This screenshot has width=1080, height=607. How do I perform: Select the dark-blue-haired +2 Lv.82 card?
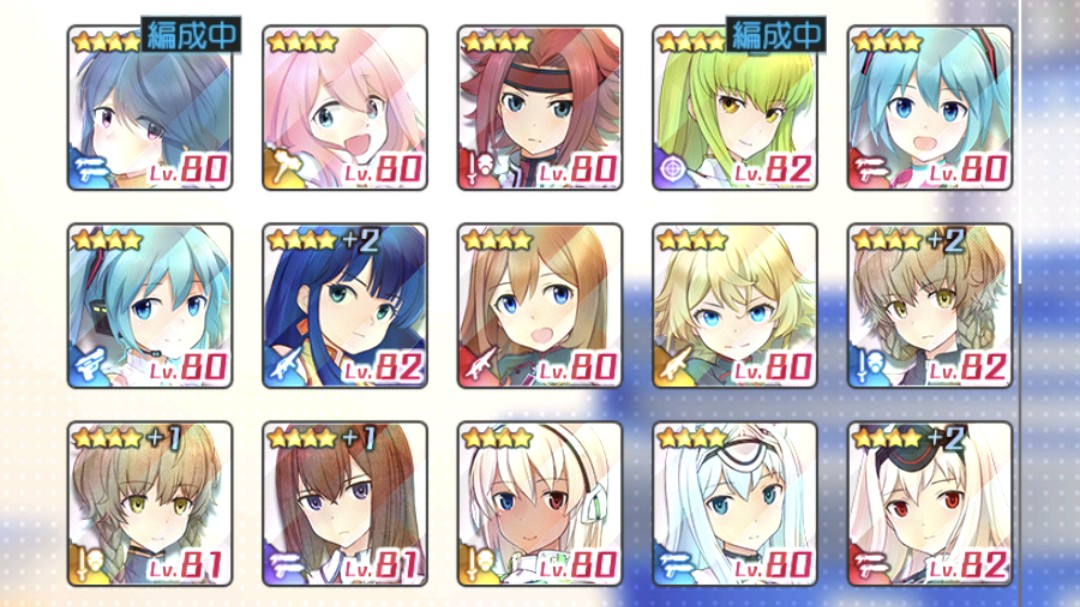pyautogui.click(x=345, y=306)
